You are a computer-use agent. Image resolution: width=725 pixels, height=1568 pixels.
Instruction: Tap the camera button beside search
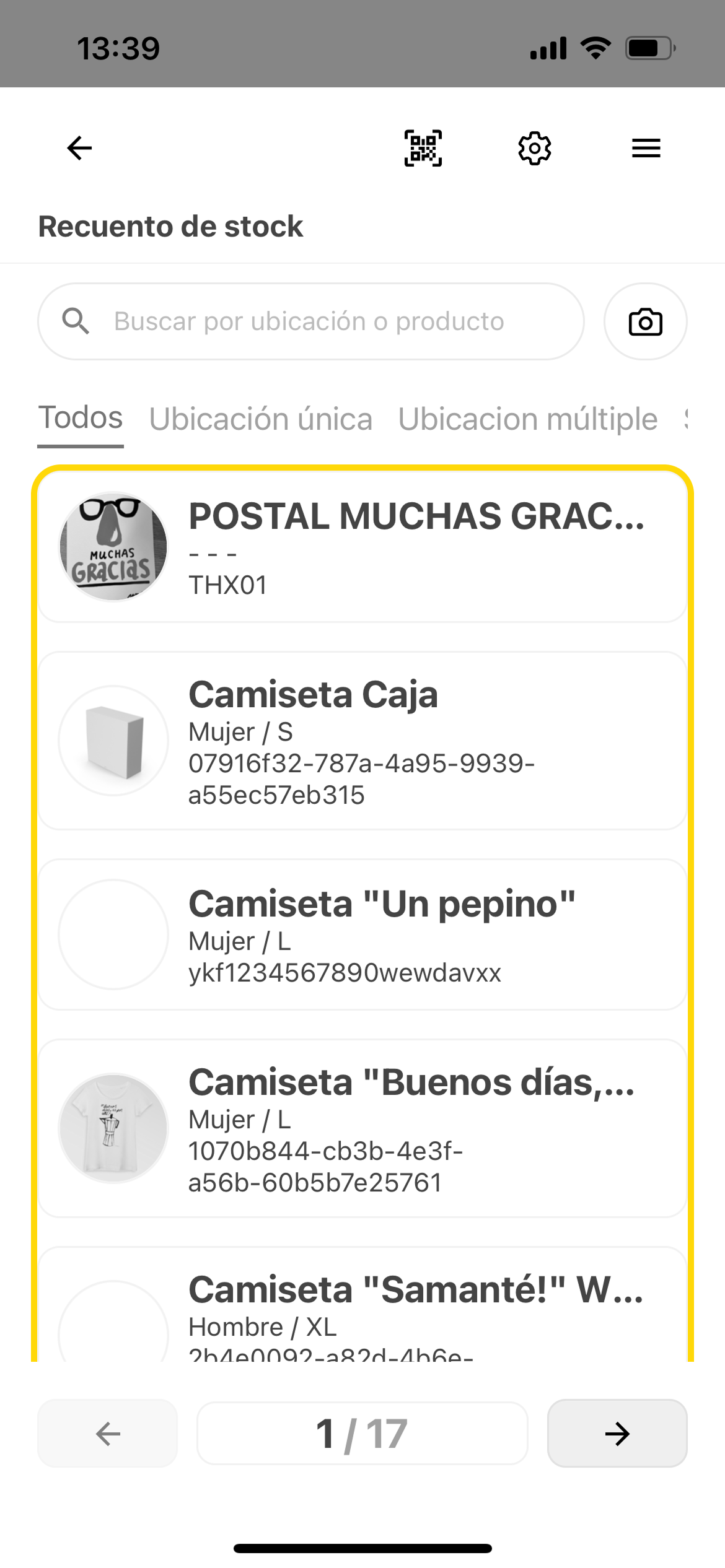click(x=645, y=321)
